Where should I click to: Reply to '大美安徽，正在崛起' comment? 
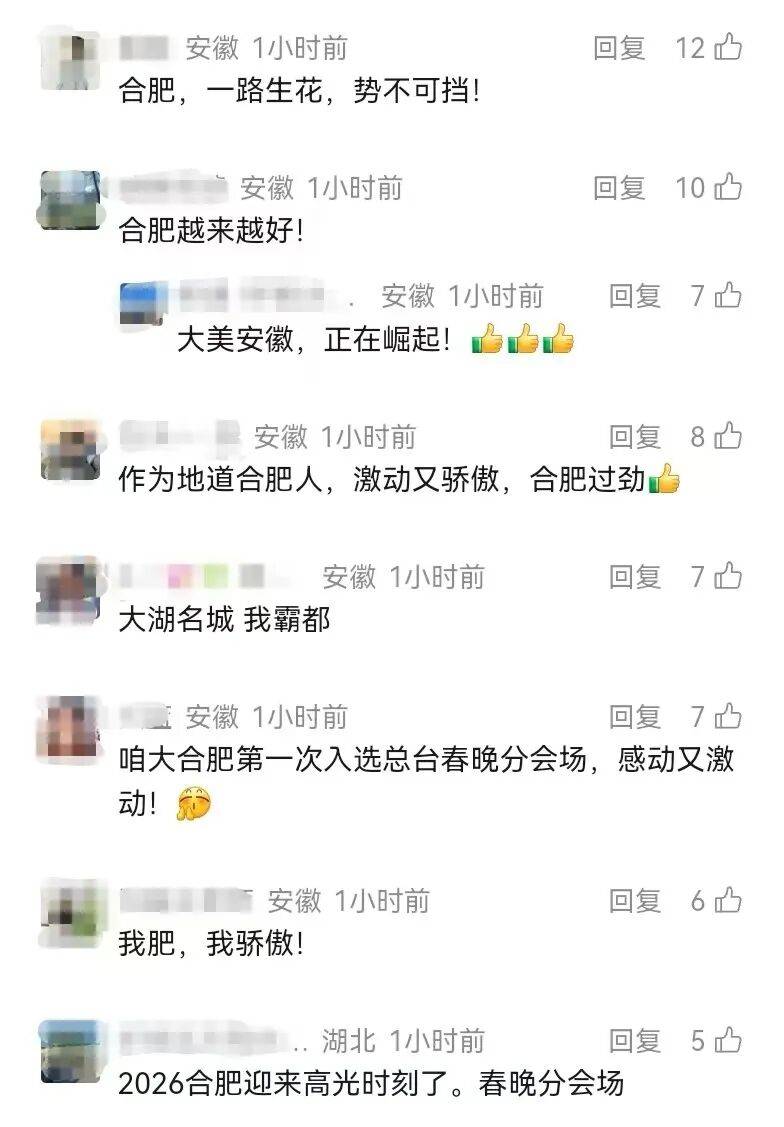pos(635,295)
